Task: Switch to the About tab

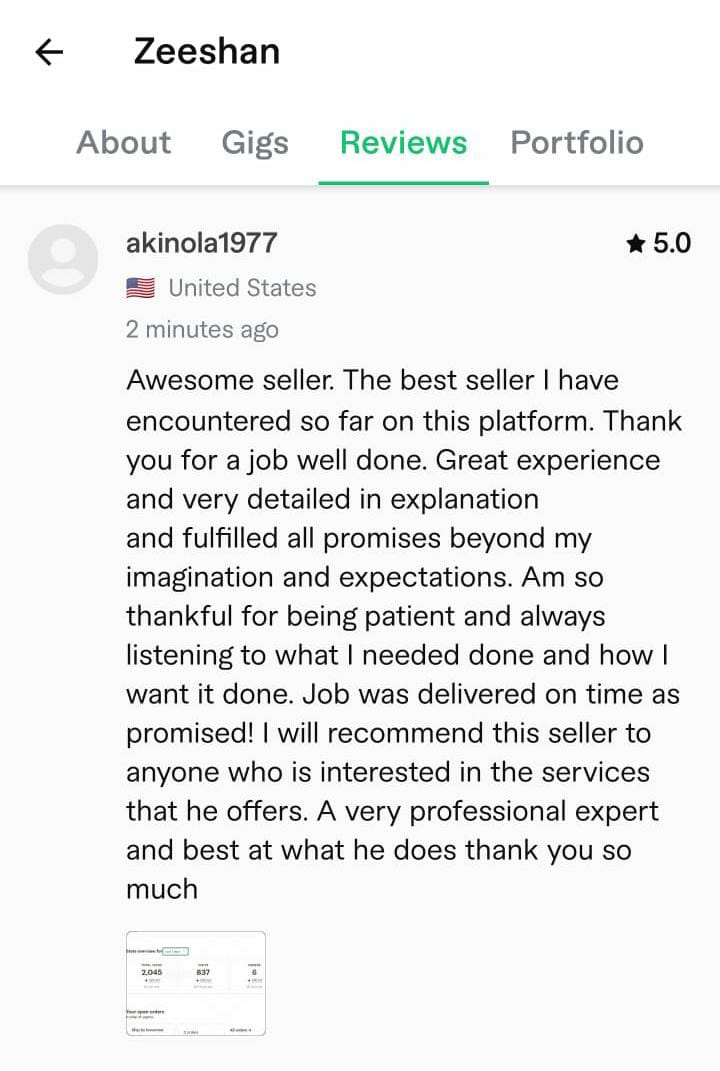Action: coord(124,143)
